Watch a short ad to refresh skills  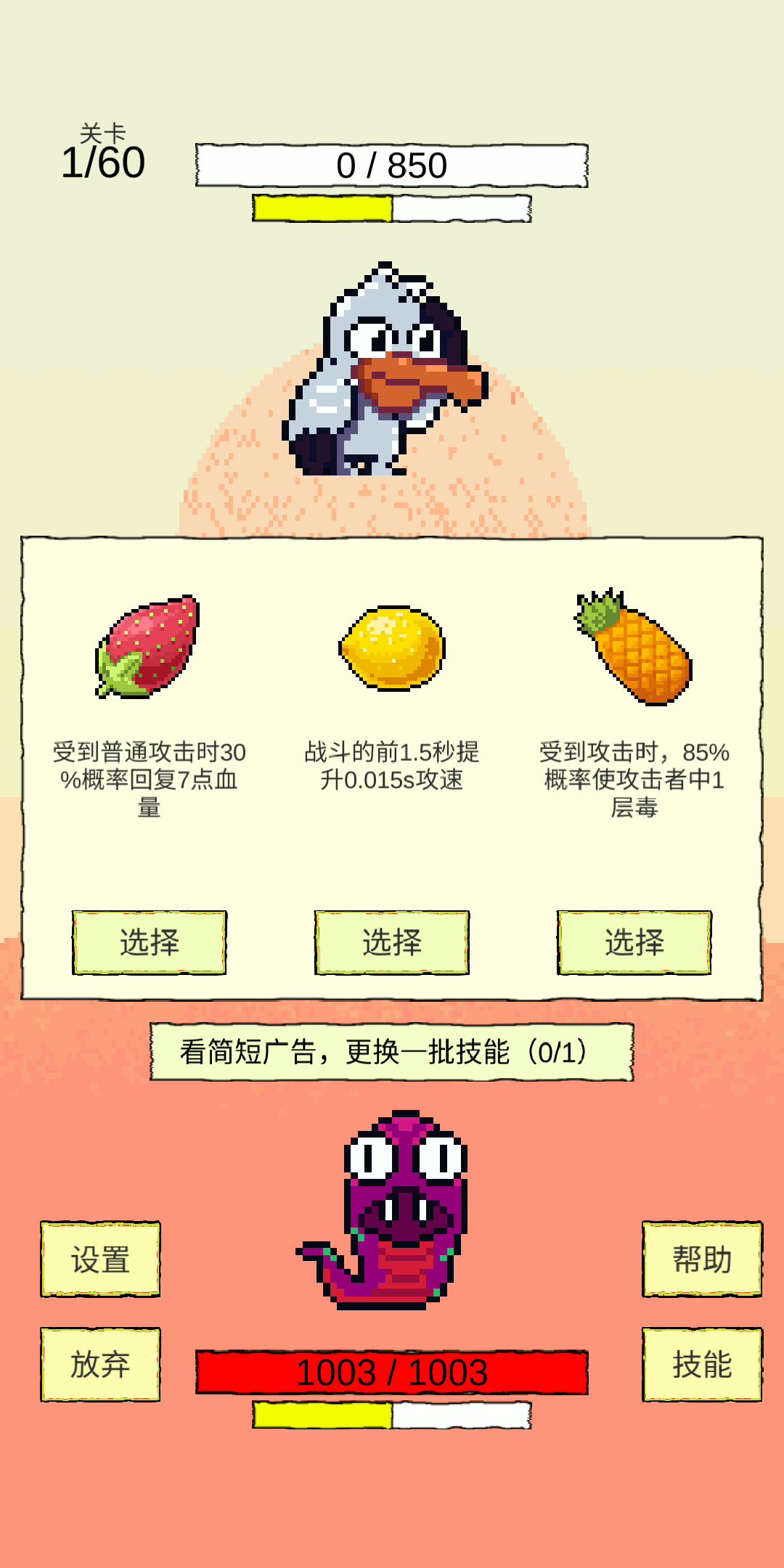[392, 1052]
